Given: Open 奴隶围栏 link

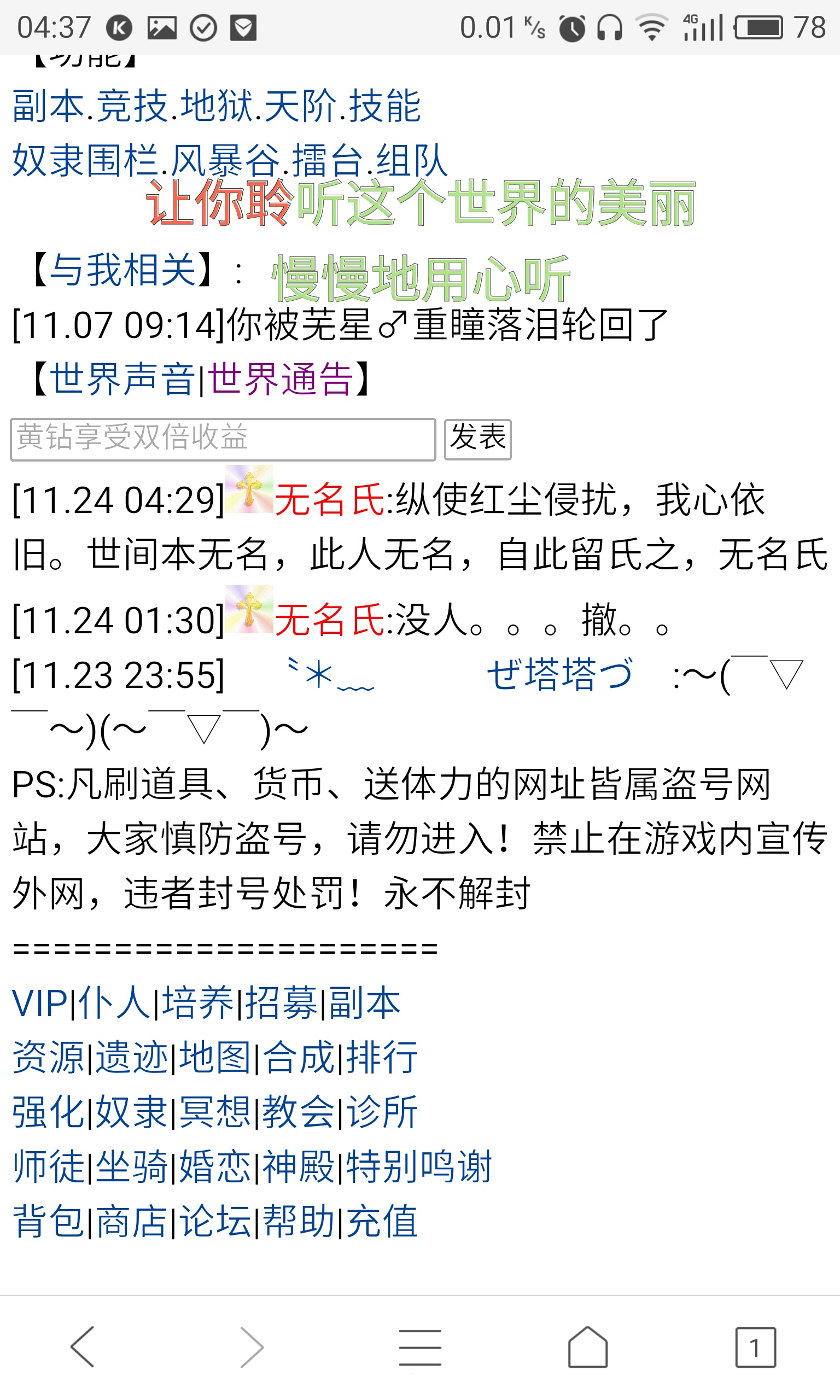Looking at the screenshot, I should pyautogui.click(x=85, y=161).
